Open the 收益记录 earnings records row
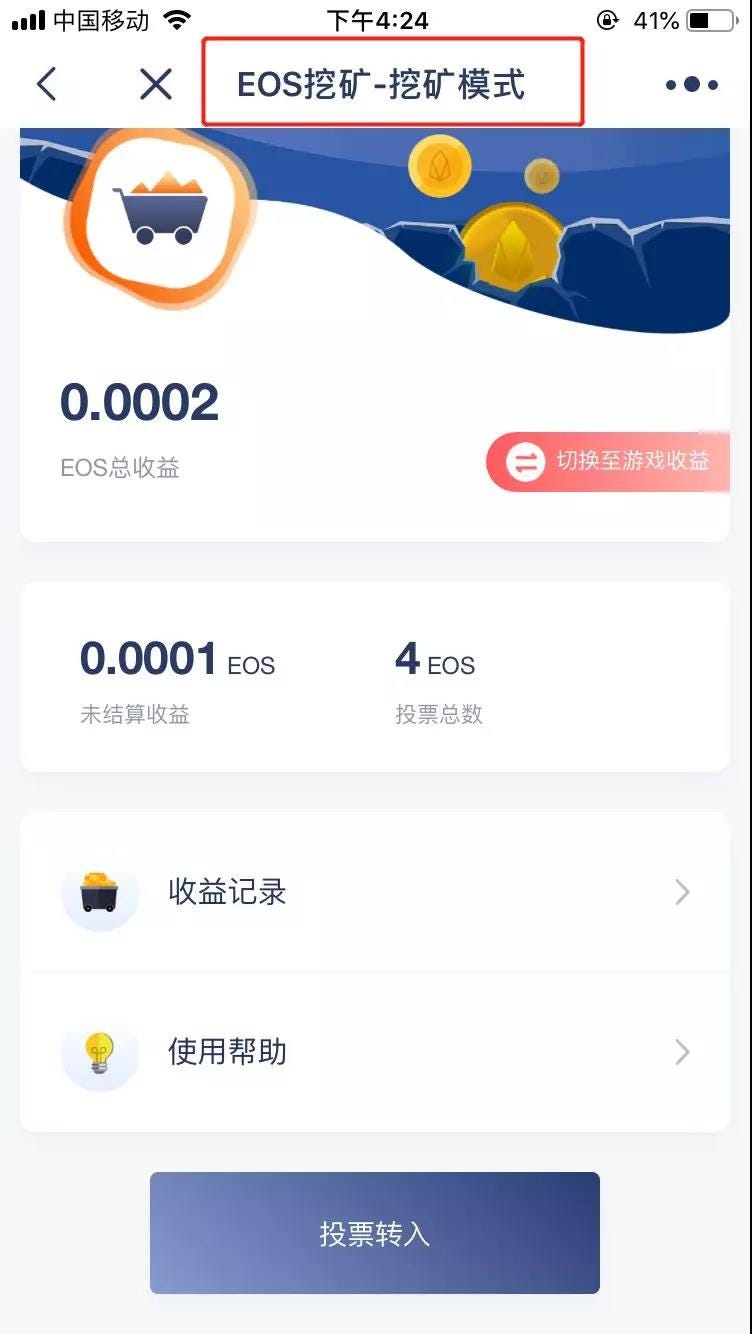This screenshot has height=1334, width=752. coord(375,892)
